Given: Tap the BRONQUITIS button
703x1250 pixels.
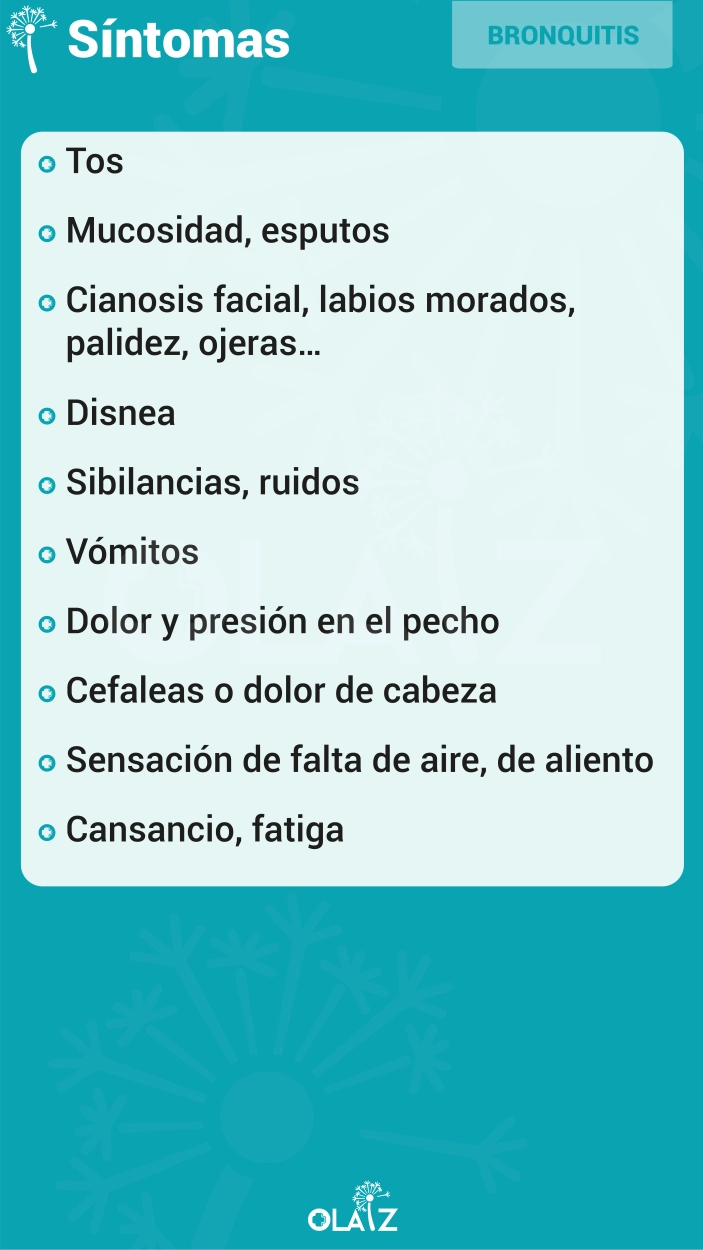Looking at the screenshot, I should 562,35.
